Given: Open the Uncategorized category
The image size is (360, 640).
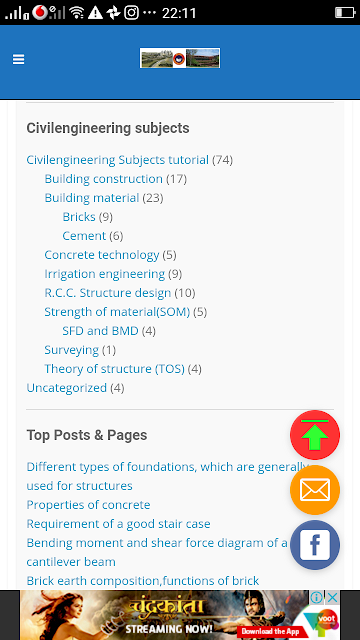Looking at the screenshot, I should click(x=67, y=388).
